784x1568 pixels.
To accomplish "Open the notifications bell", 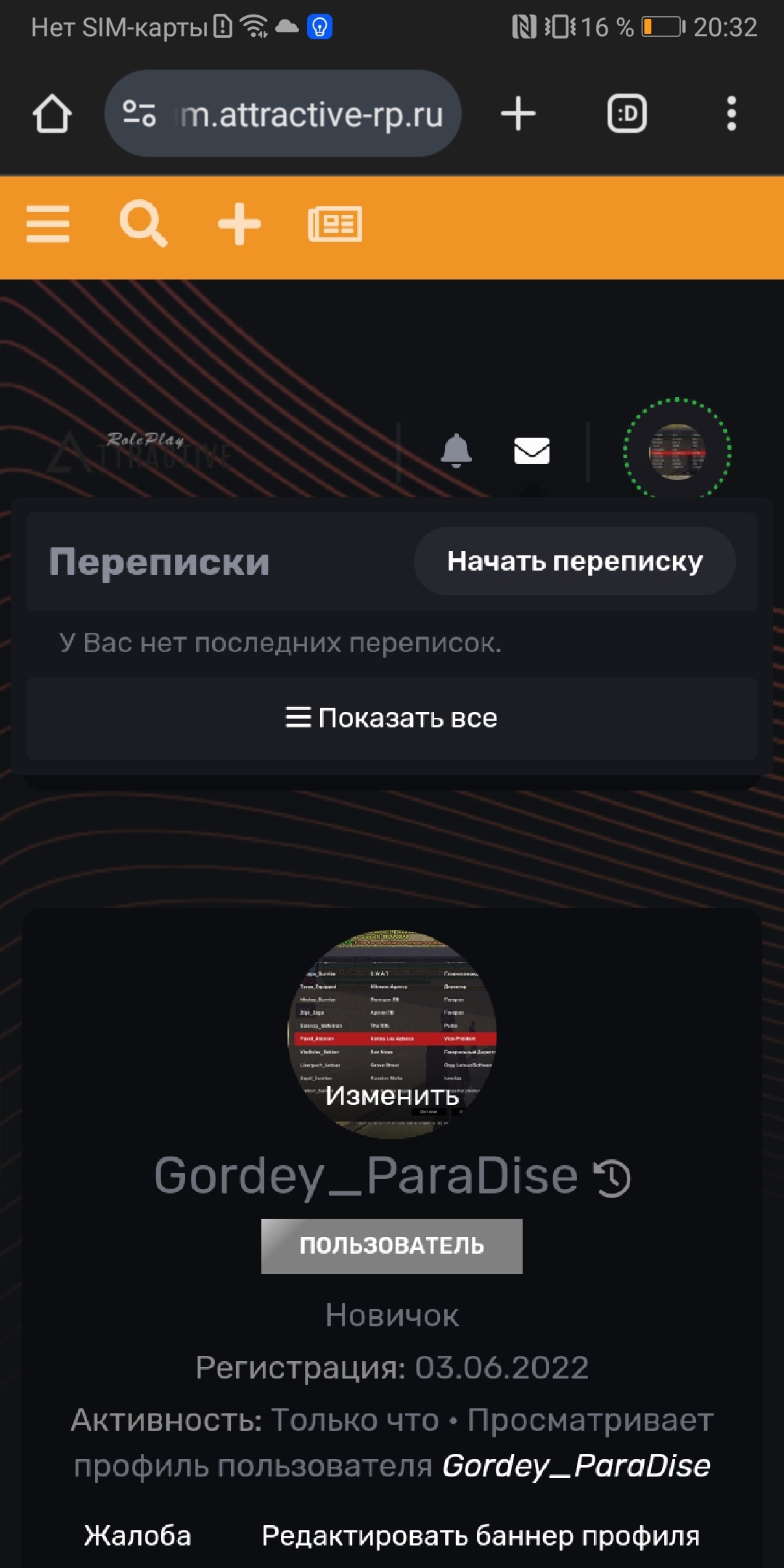I will click(x=456, y=451).
